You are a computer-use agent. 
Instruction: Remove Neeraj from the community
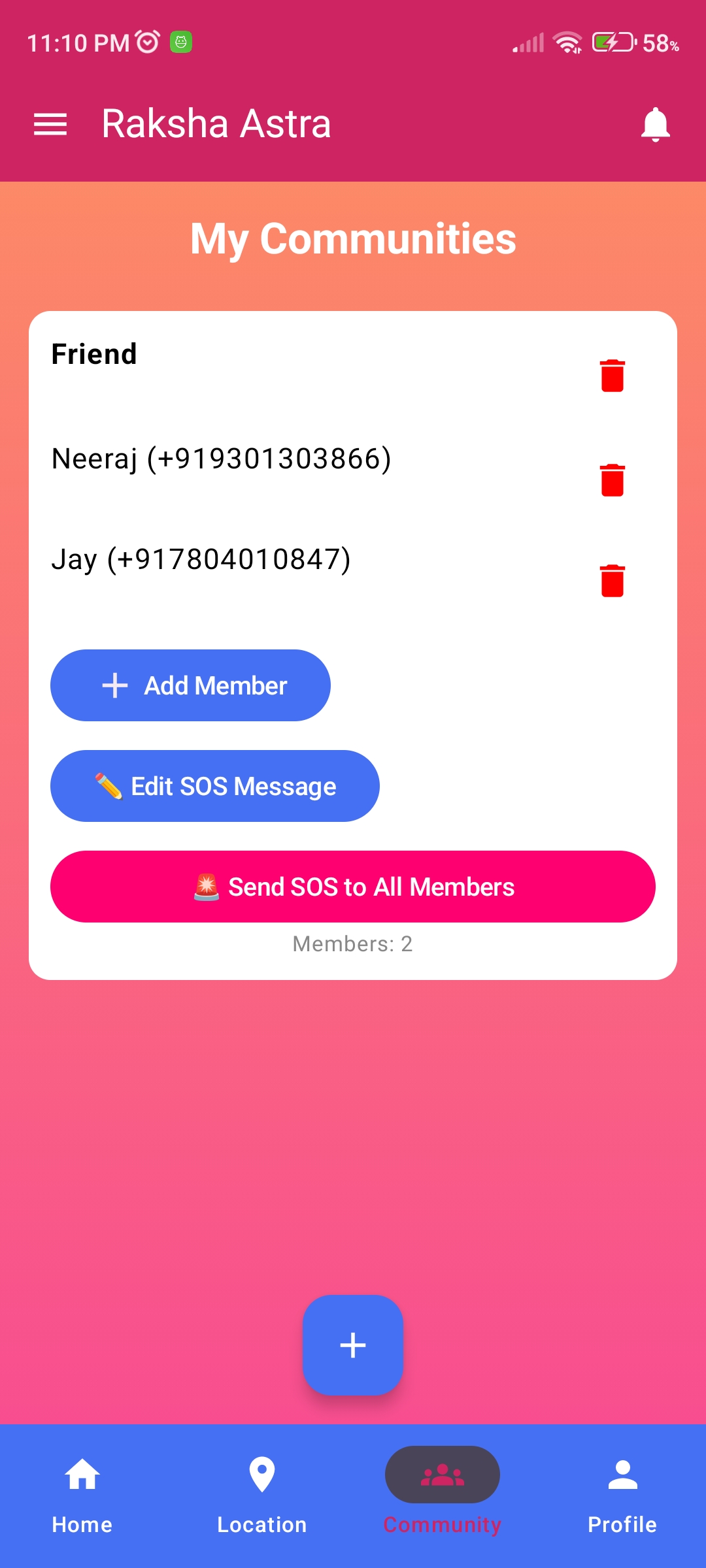(613, 480)
